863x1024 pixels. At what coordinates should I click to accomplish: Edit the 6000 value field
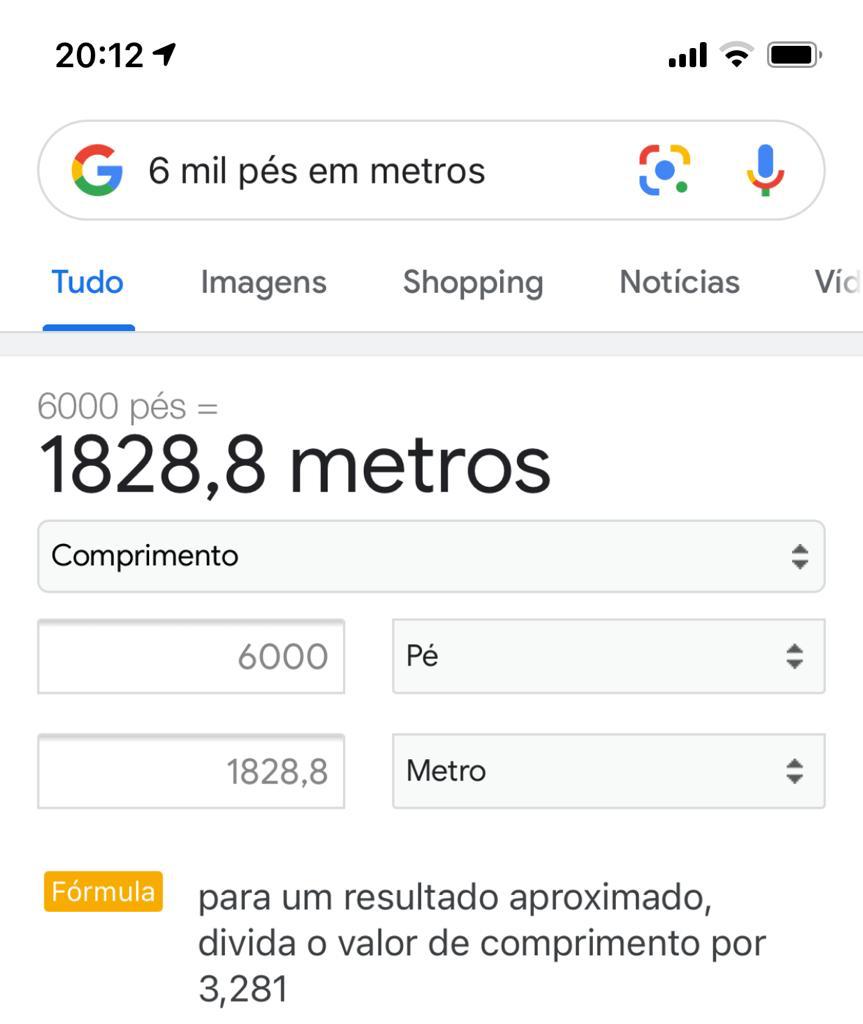[191, 656]
